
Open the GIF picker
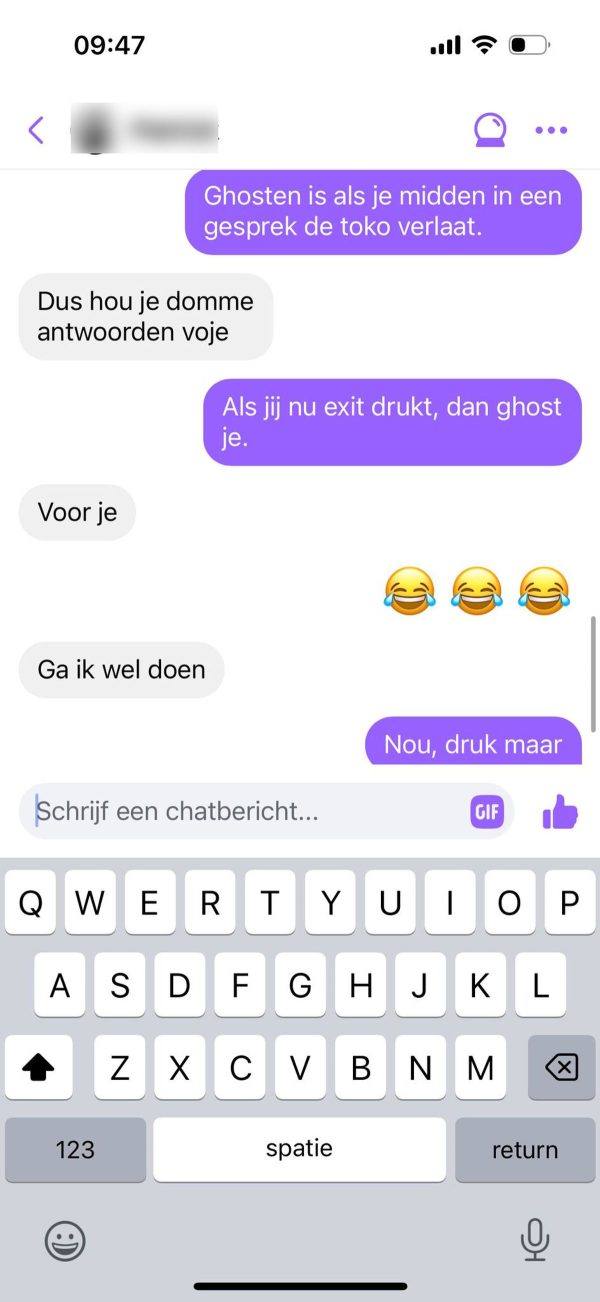pos(487,812)
